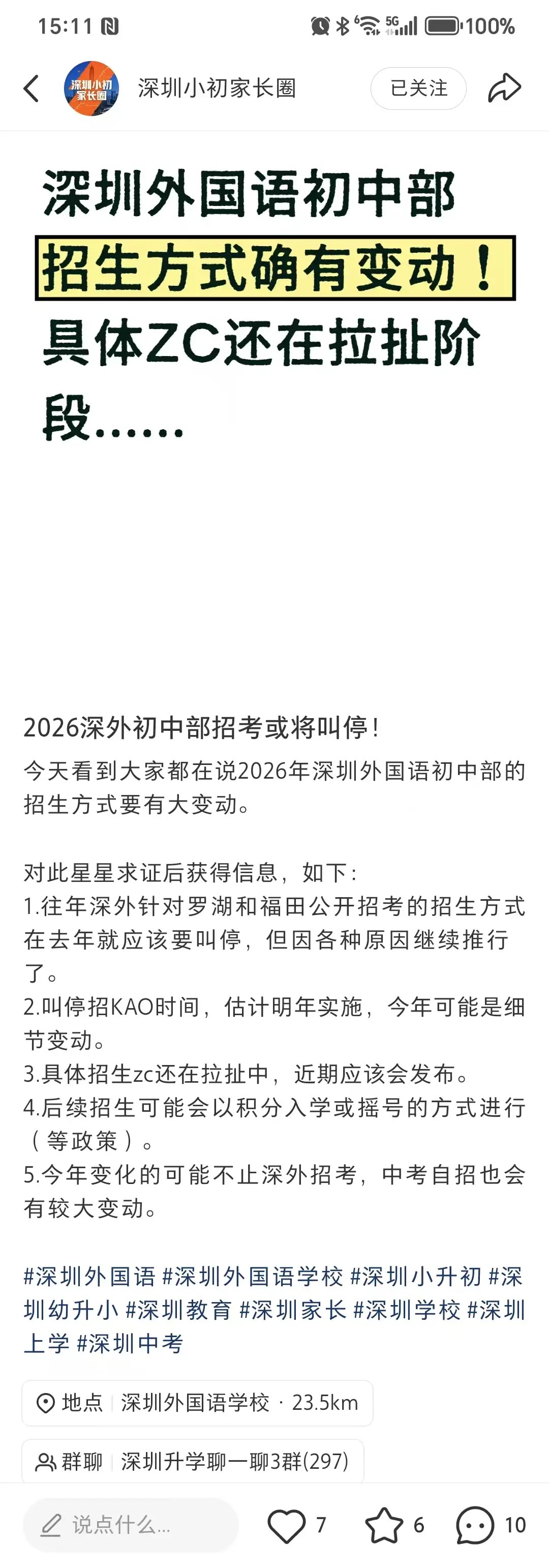This screenshot has width=549, height=1568.
Task: Open the 深圳小初家长圈 profile avatar
Action: pos(91,88)
